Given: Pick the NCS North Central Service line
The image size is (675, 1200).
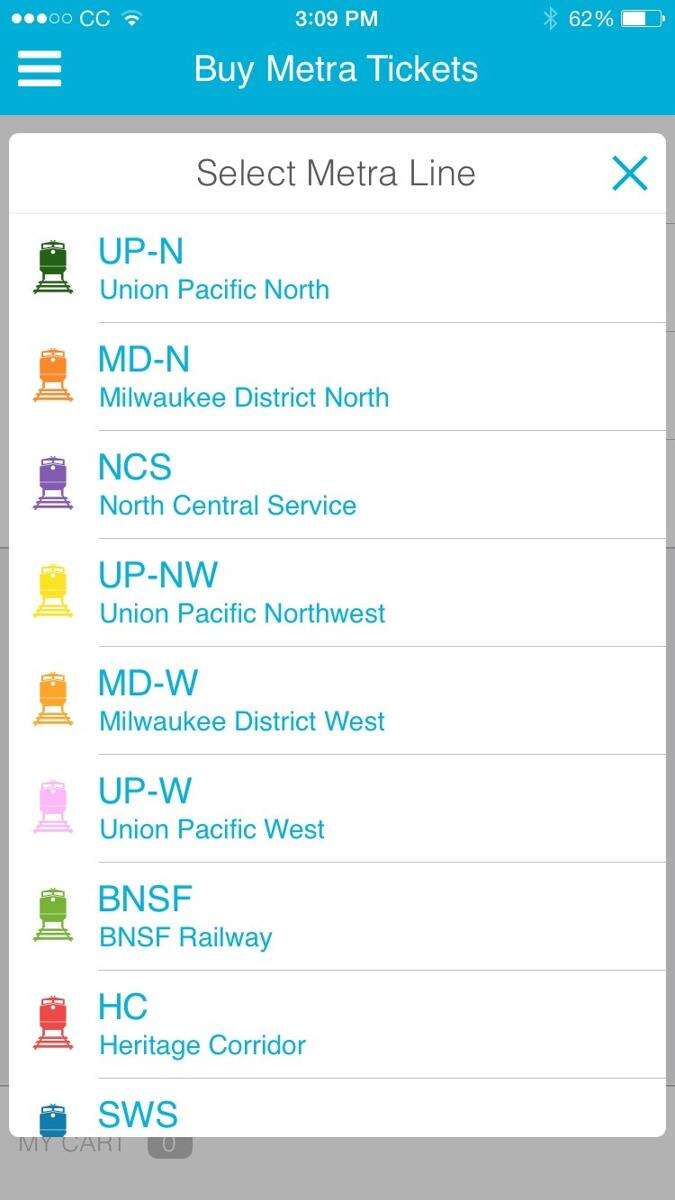Looking at the screenshot, I should pos(337,484).
